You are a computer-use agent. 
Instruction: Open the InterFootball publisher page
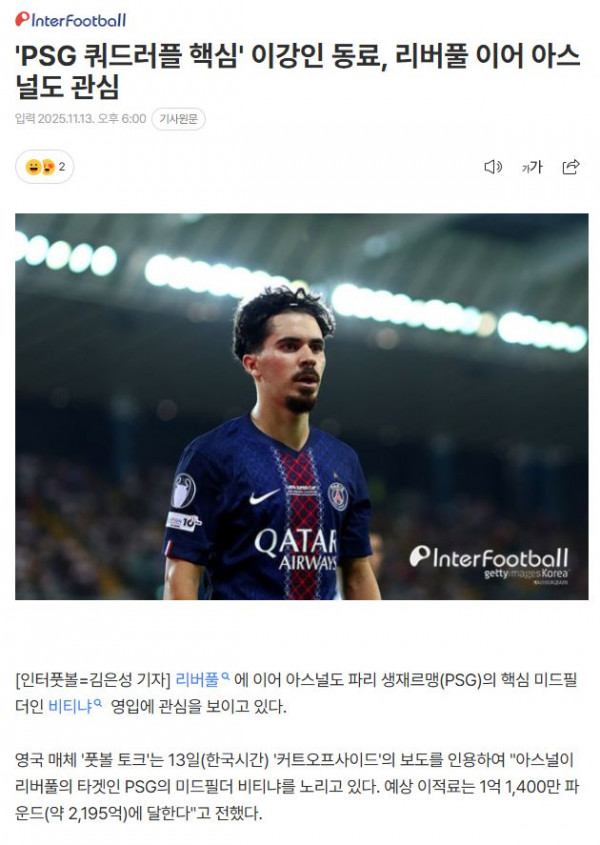point(70,19)
